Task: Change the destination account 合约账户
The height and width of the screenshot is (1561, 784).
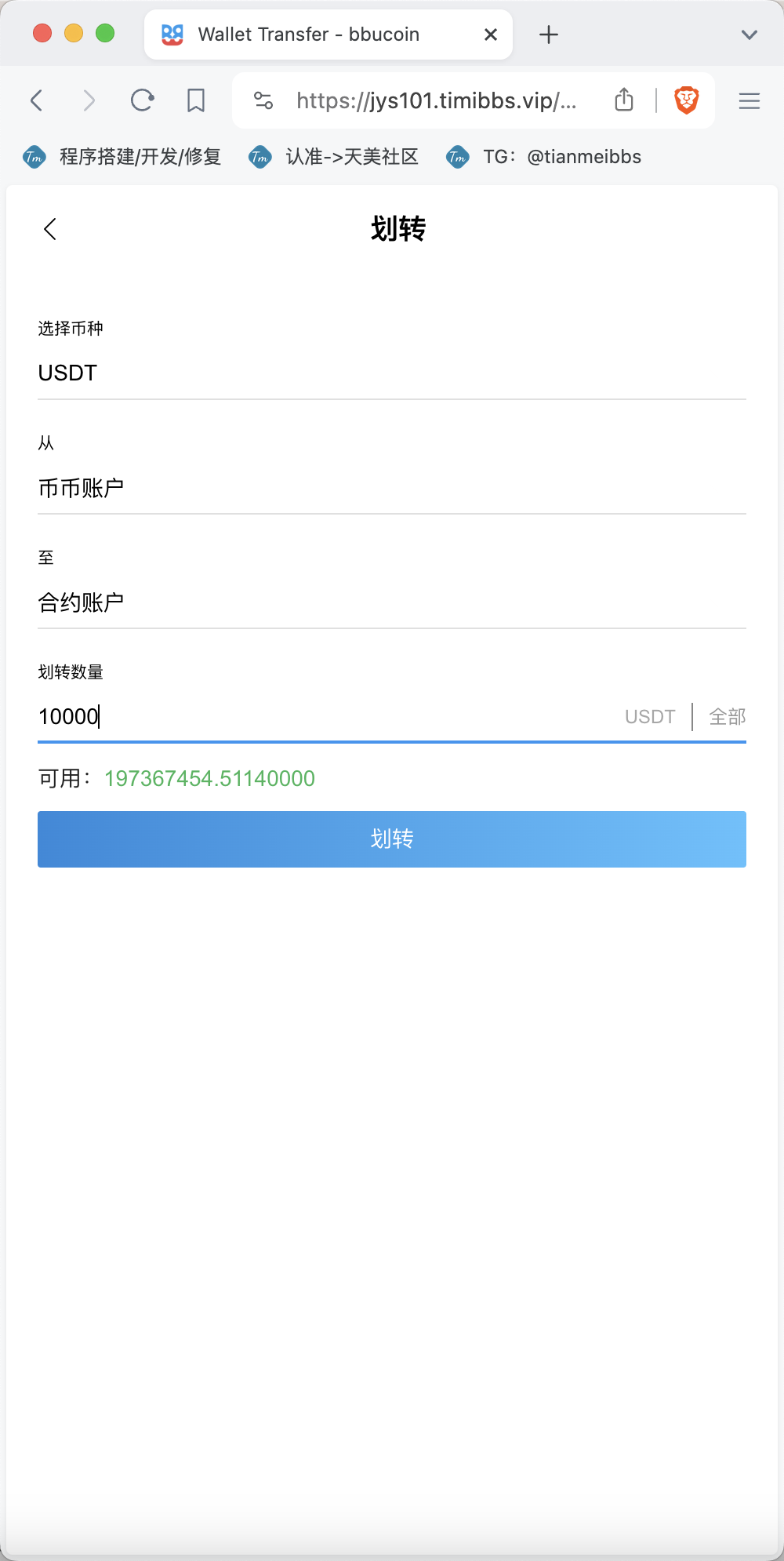Action: pos(392,602)
